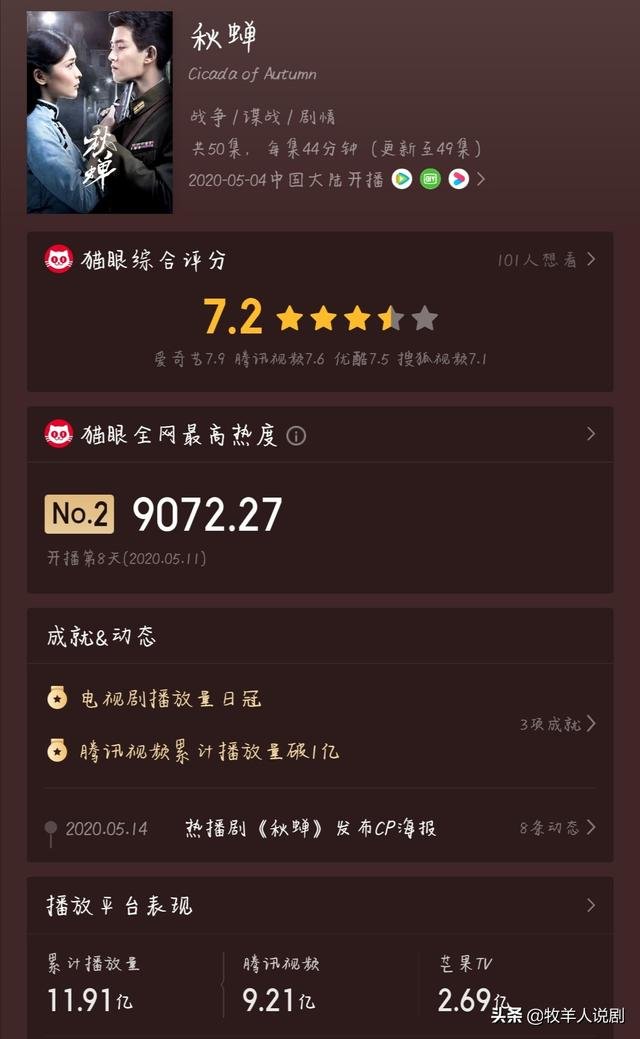The image size is (640, 1039).
Task: View all 8条动态
Action: pos(557,828)
